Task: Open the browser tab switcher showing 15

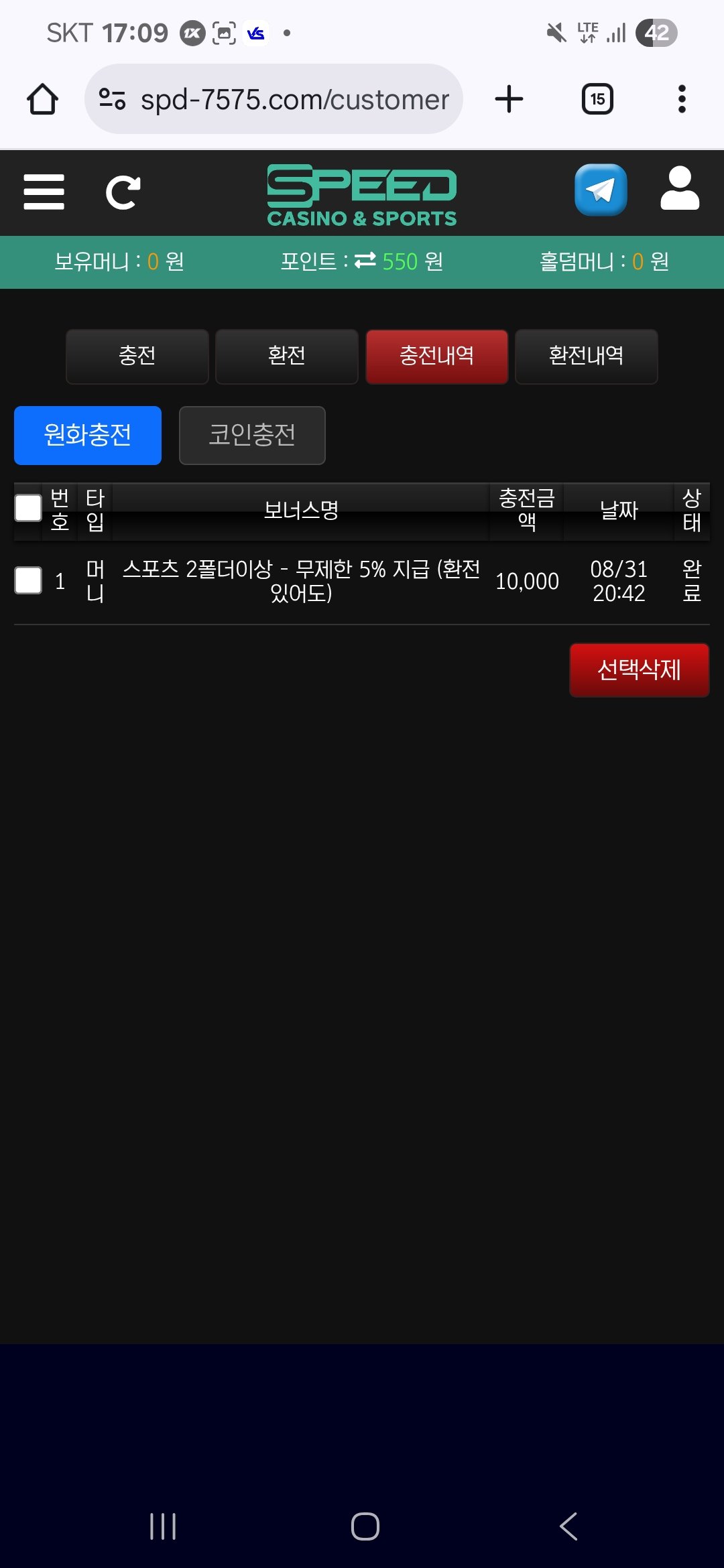Action: click(597, 99)
